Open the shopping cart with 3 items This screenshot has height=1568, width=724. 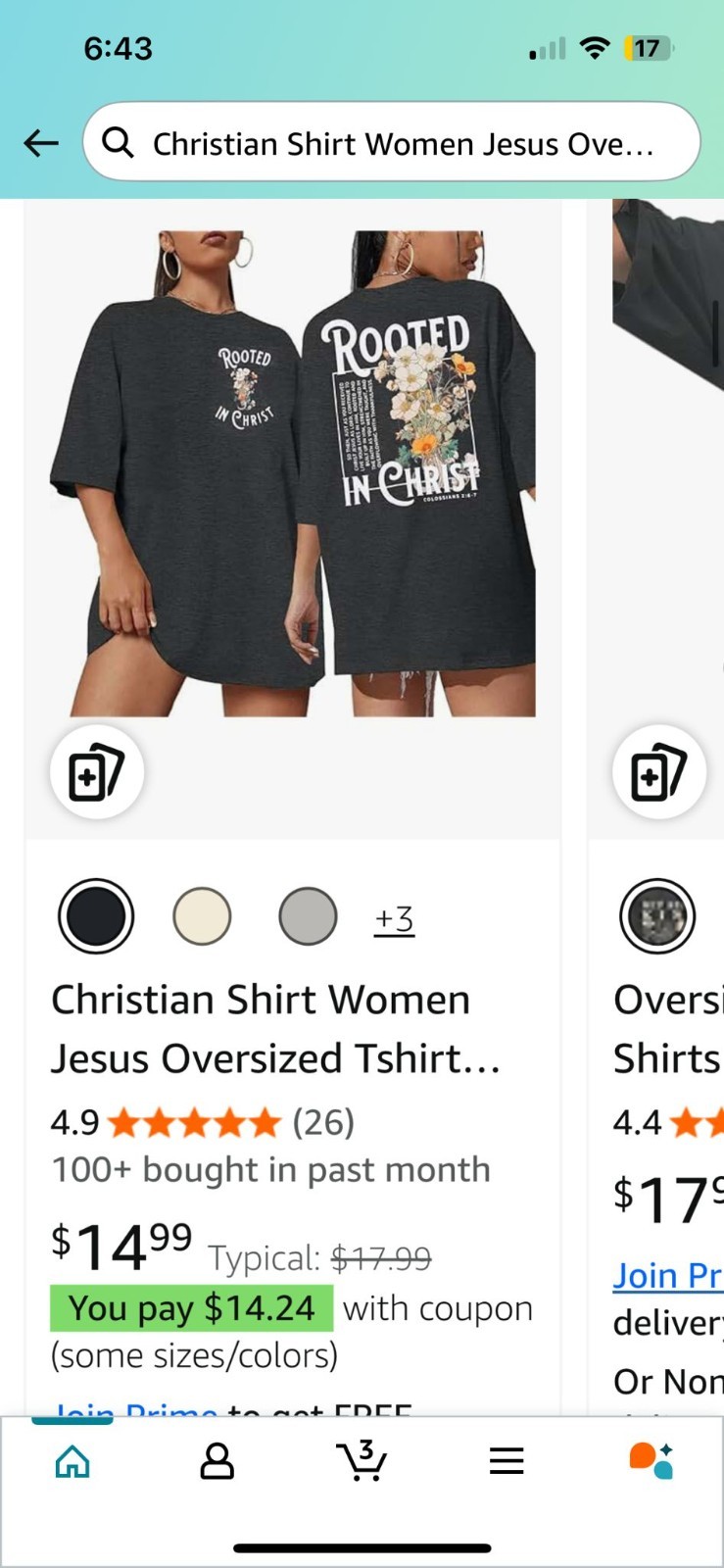pyautogui.click(x=362, y=1460)
